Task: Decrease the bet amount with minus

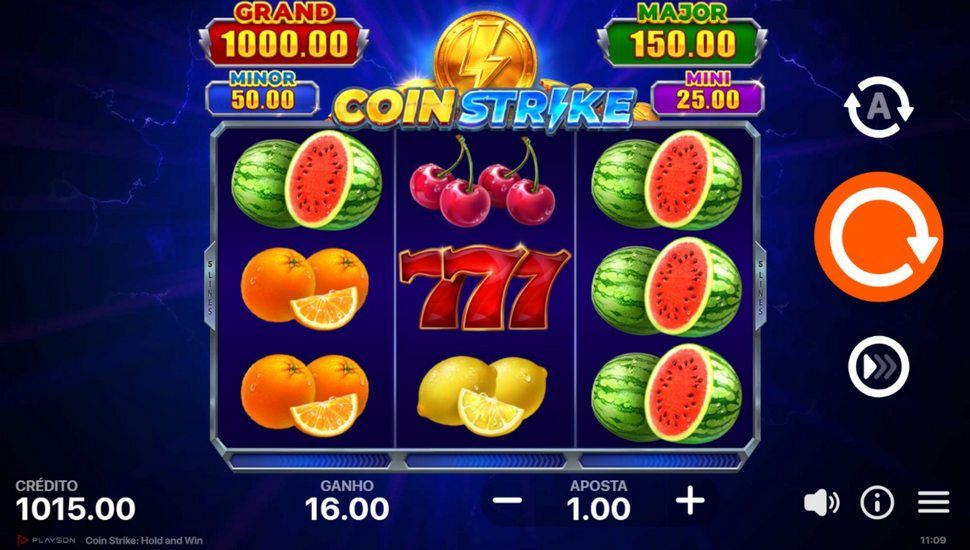Action: pos(508,501)
